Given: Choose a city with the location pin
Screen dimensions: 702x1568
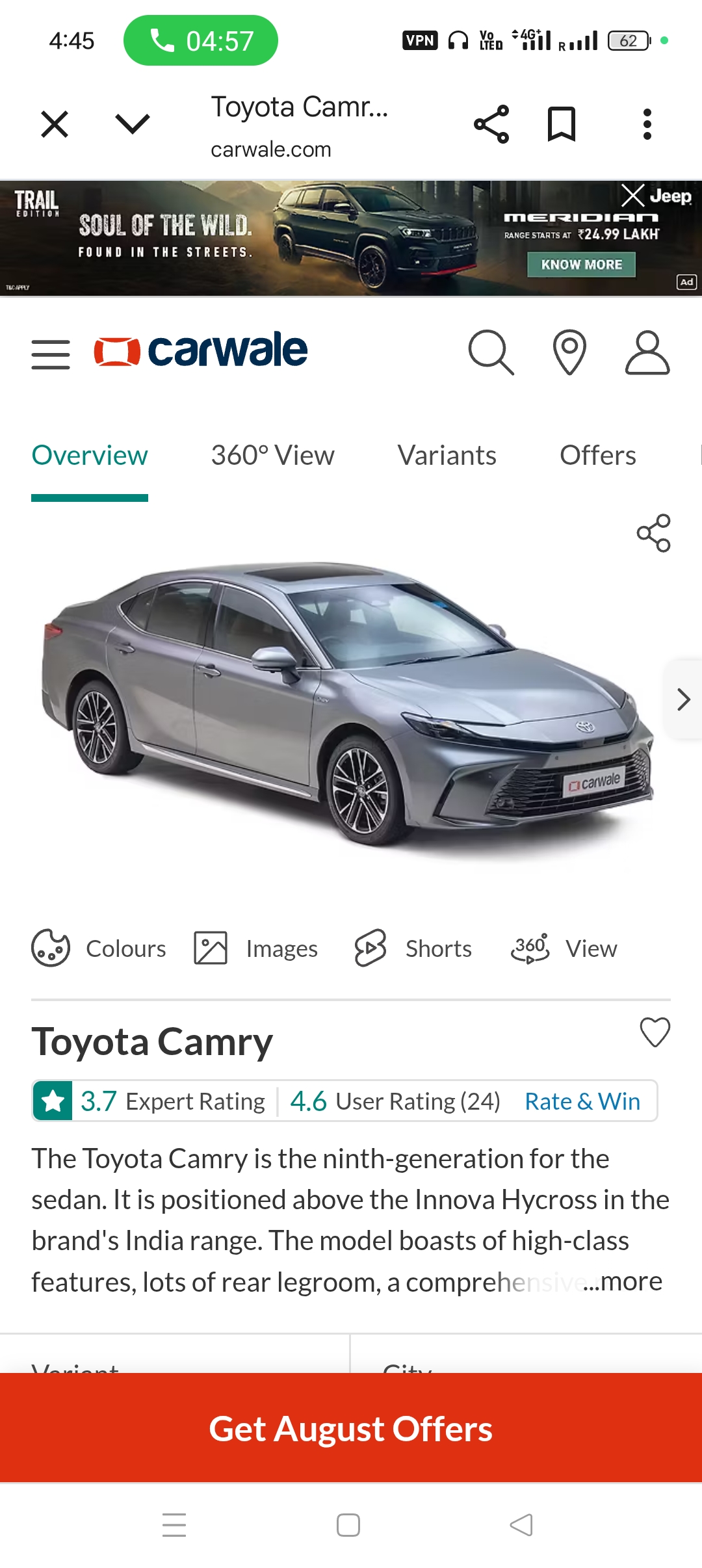Looking at the screenshot, I should click(569, 352).
